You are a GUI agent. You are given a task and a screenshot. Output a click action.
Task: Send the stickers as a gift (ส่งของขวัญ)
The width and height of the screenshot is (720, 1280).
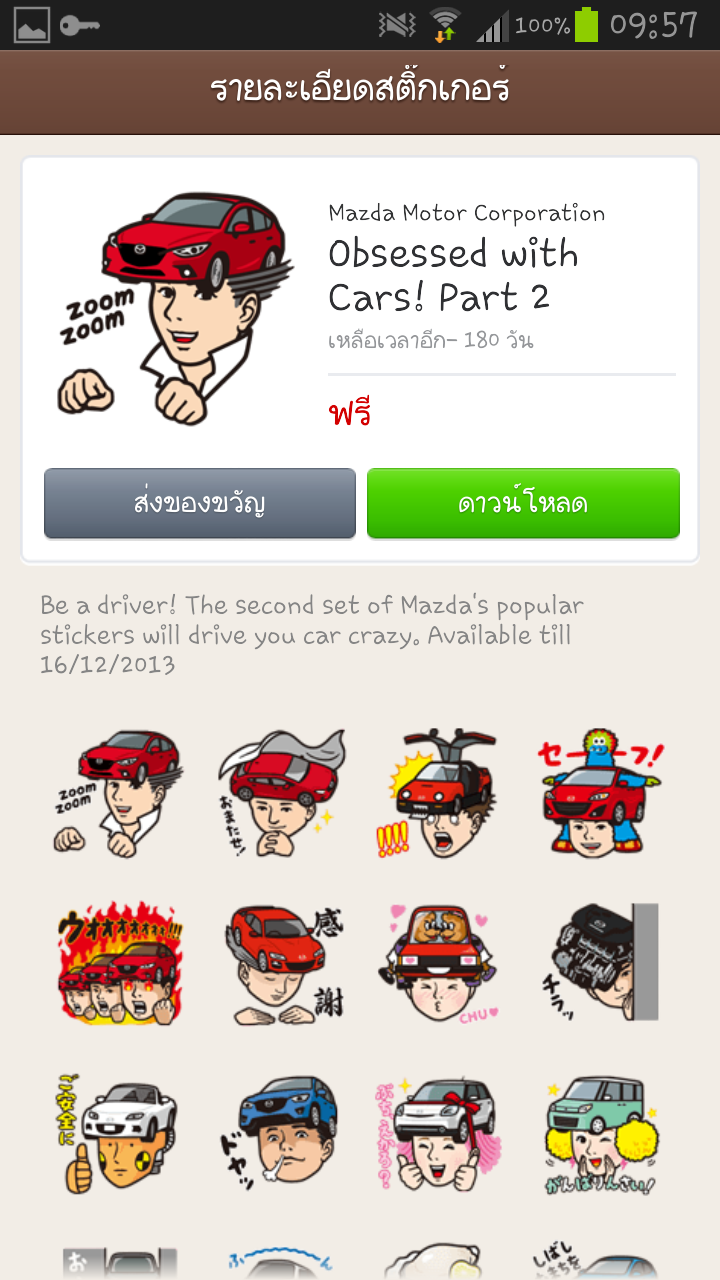pos(200,503)
